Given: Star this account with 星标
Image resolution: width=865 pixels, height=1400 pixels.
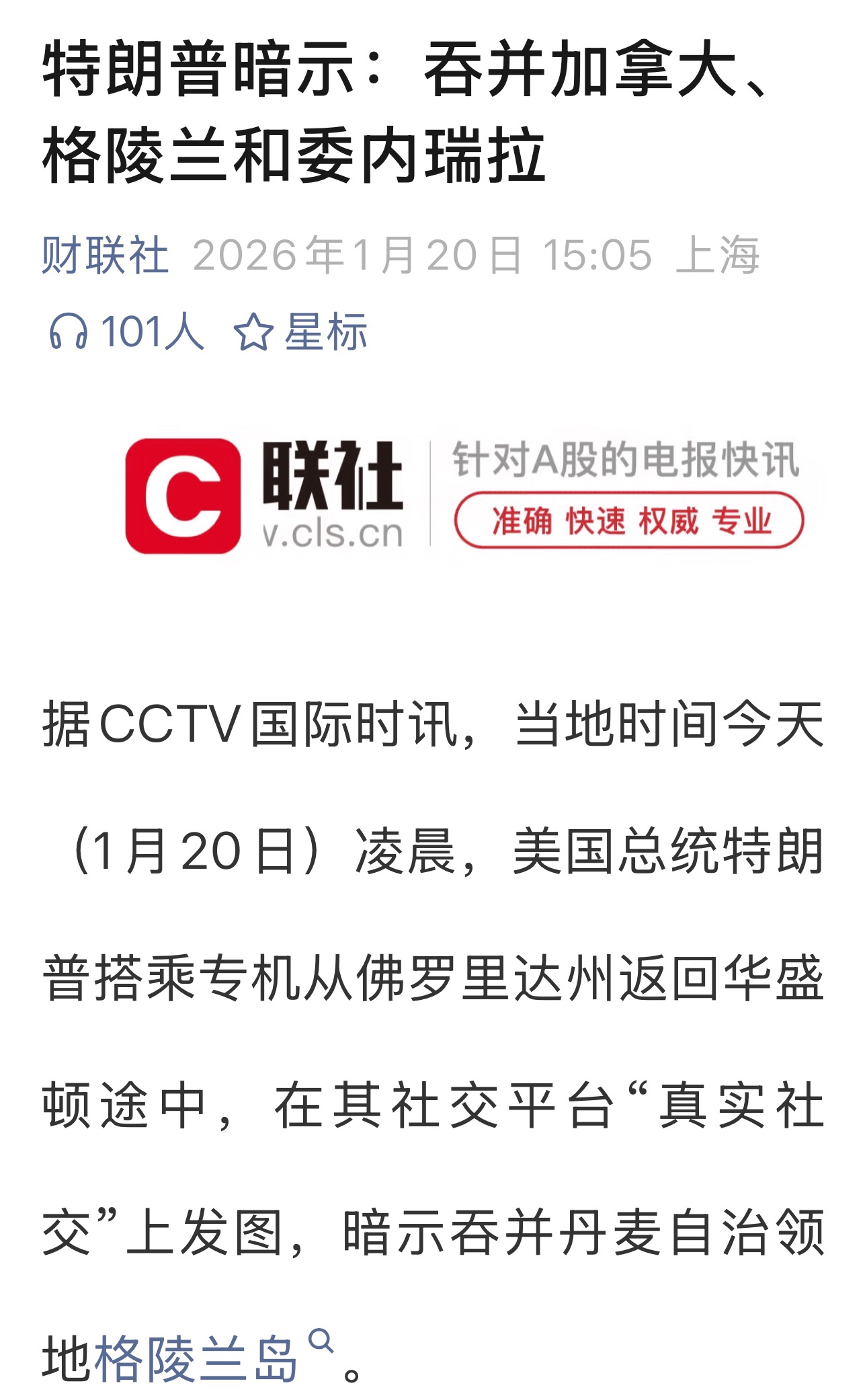Looking at the screenshot, I should point(300,332).
